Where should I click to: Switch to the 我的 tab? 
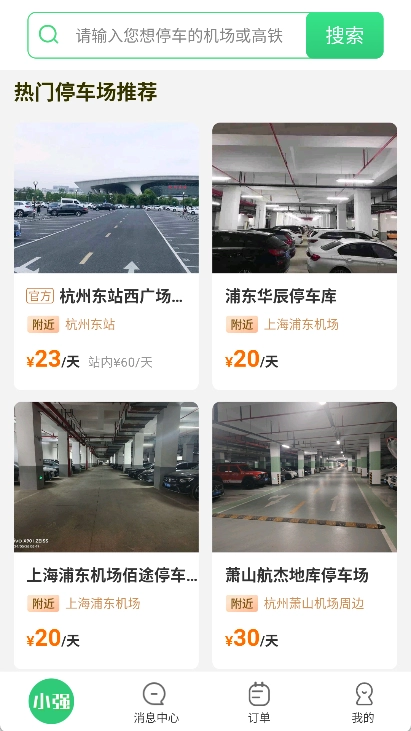point(363,703)
